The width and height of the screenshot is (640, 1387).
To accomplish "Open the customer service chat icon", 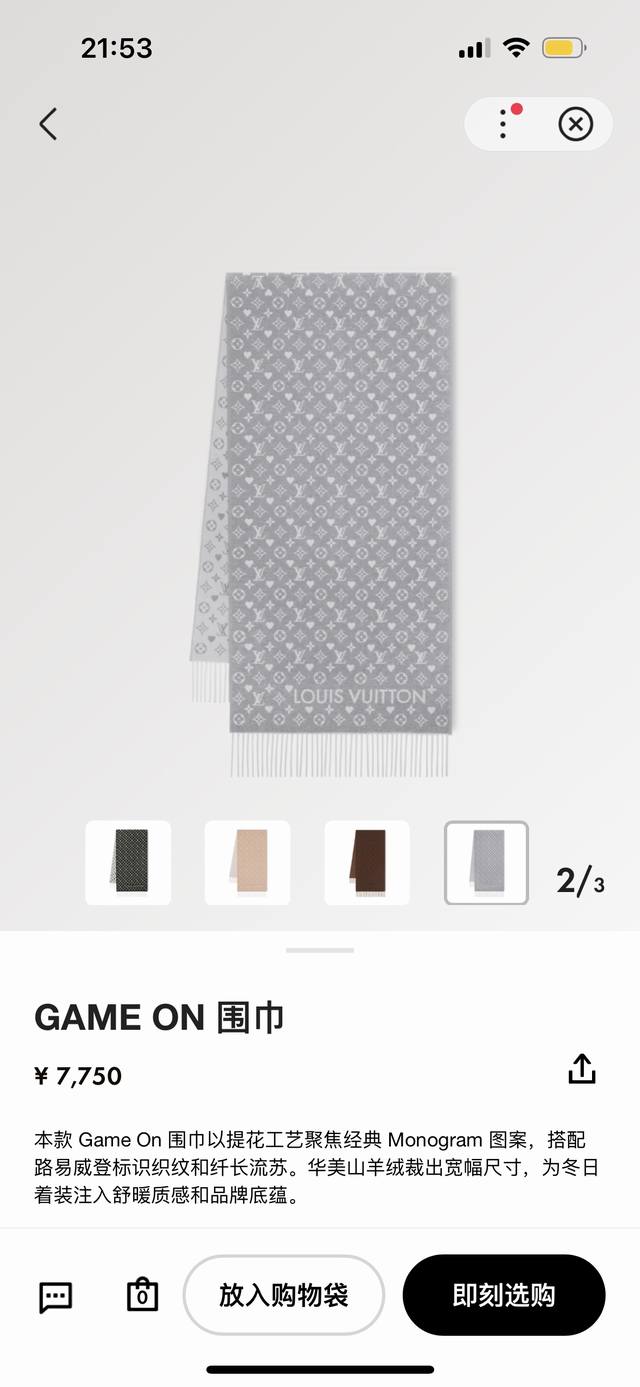I will [55, 1297].
